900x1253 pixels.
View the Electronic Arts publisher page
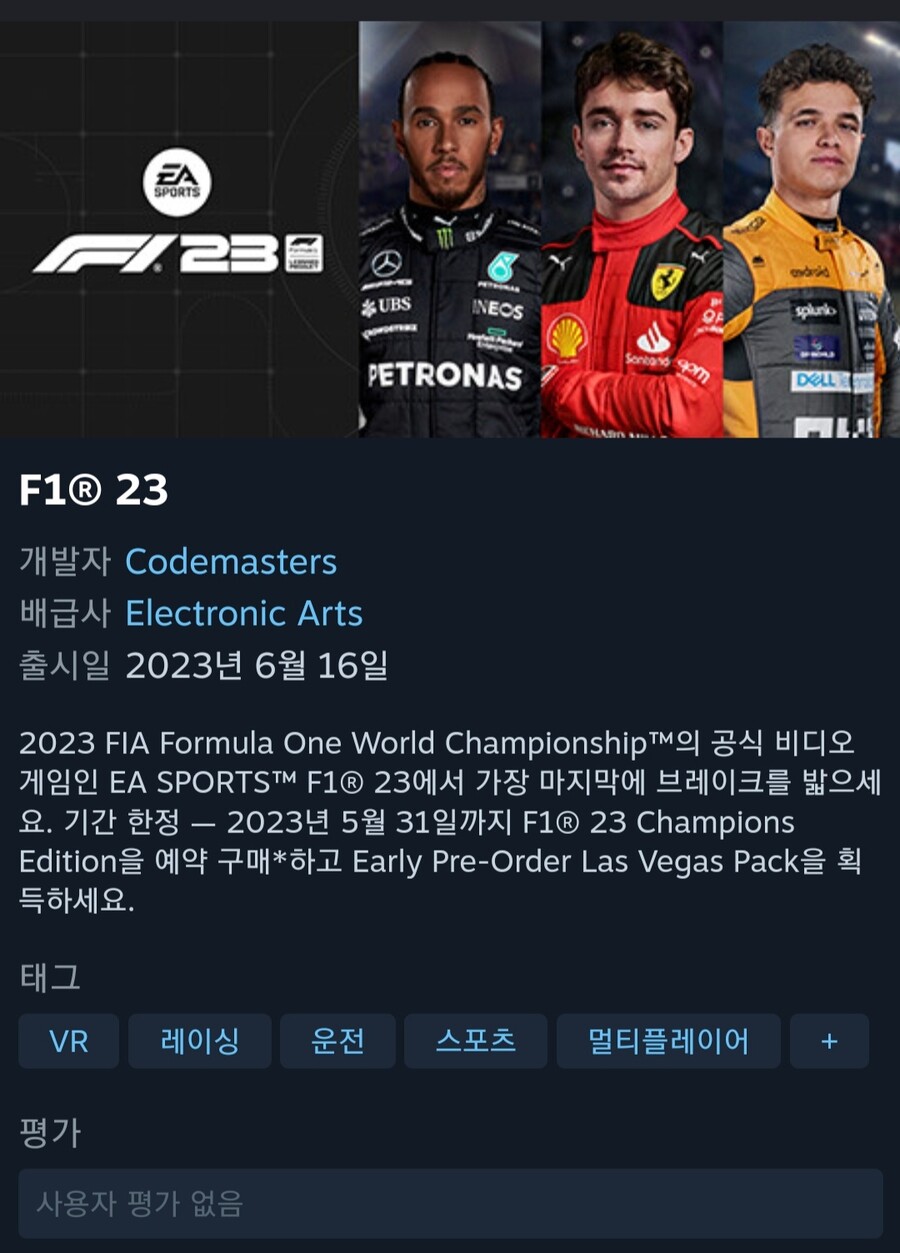click(244, 613)
